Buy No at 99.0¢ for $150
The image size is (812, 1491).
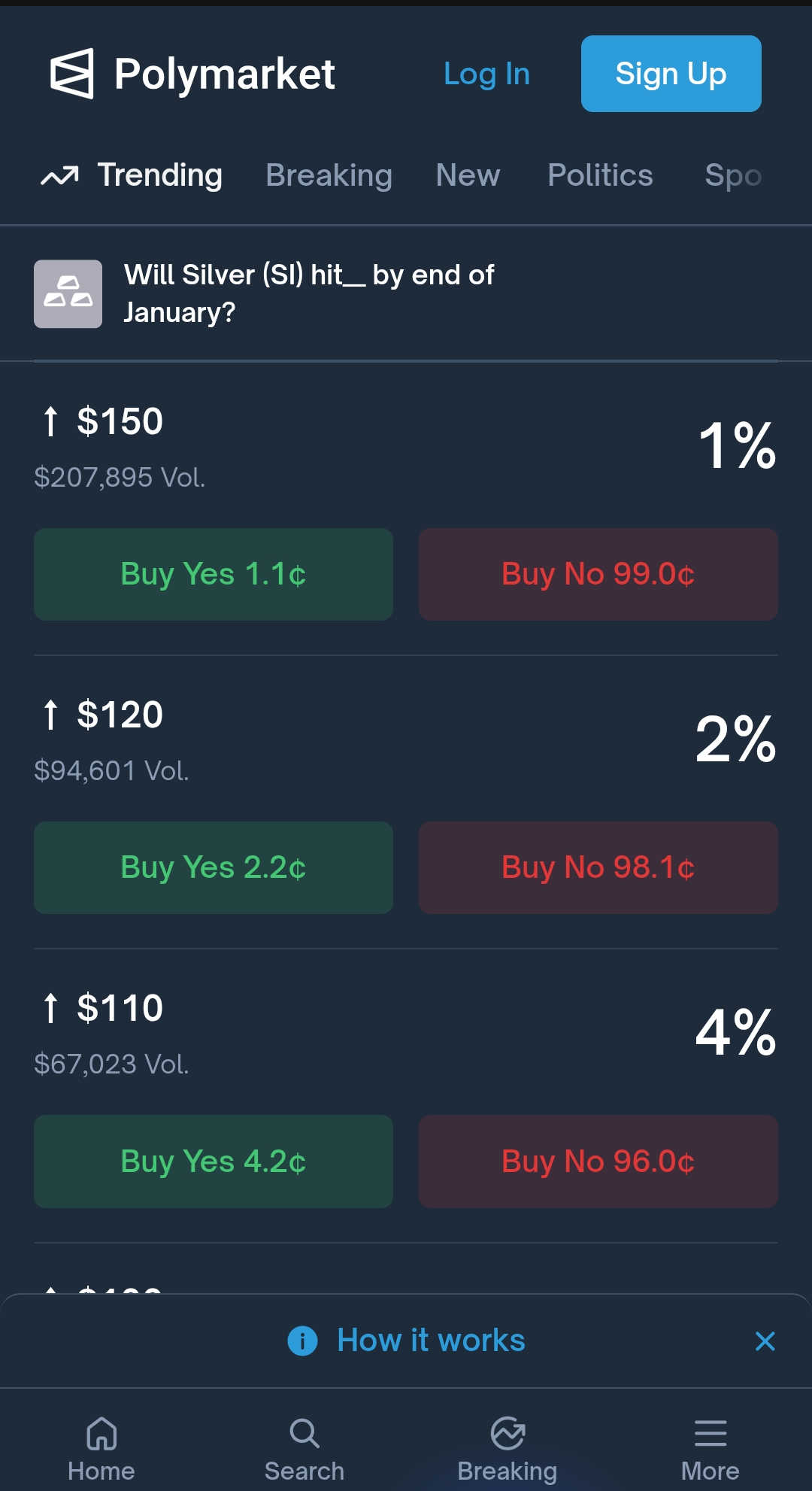598,574
